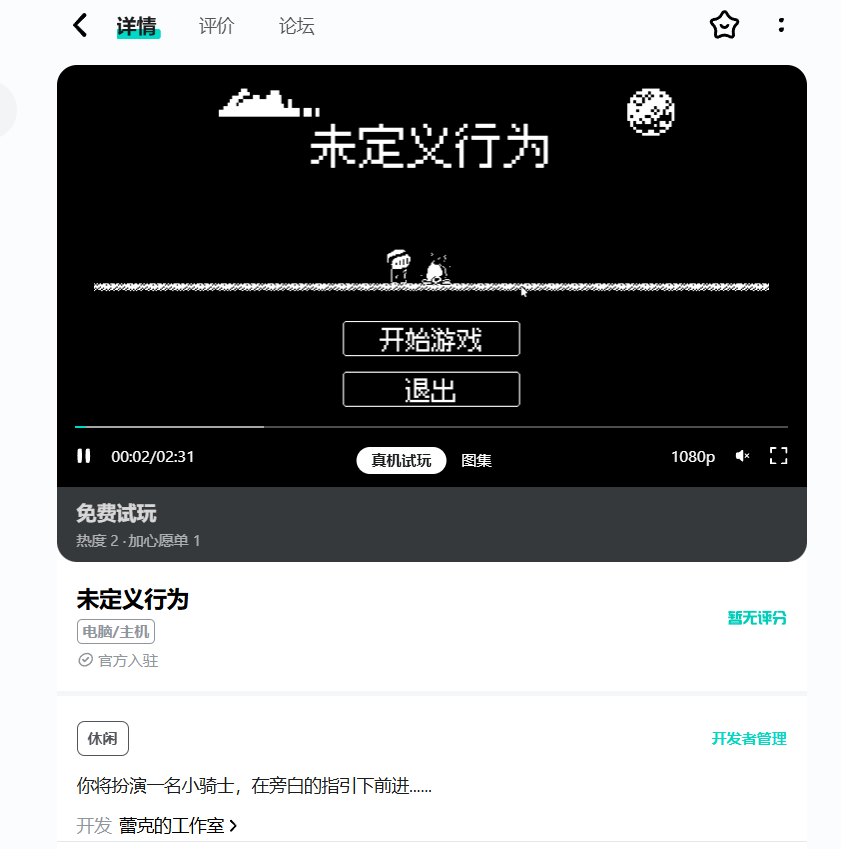Viewport: 841px width, 849px height.
Task: Click the back arrow at top left
Action: 80,24
